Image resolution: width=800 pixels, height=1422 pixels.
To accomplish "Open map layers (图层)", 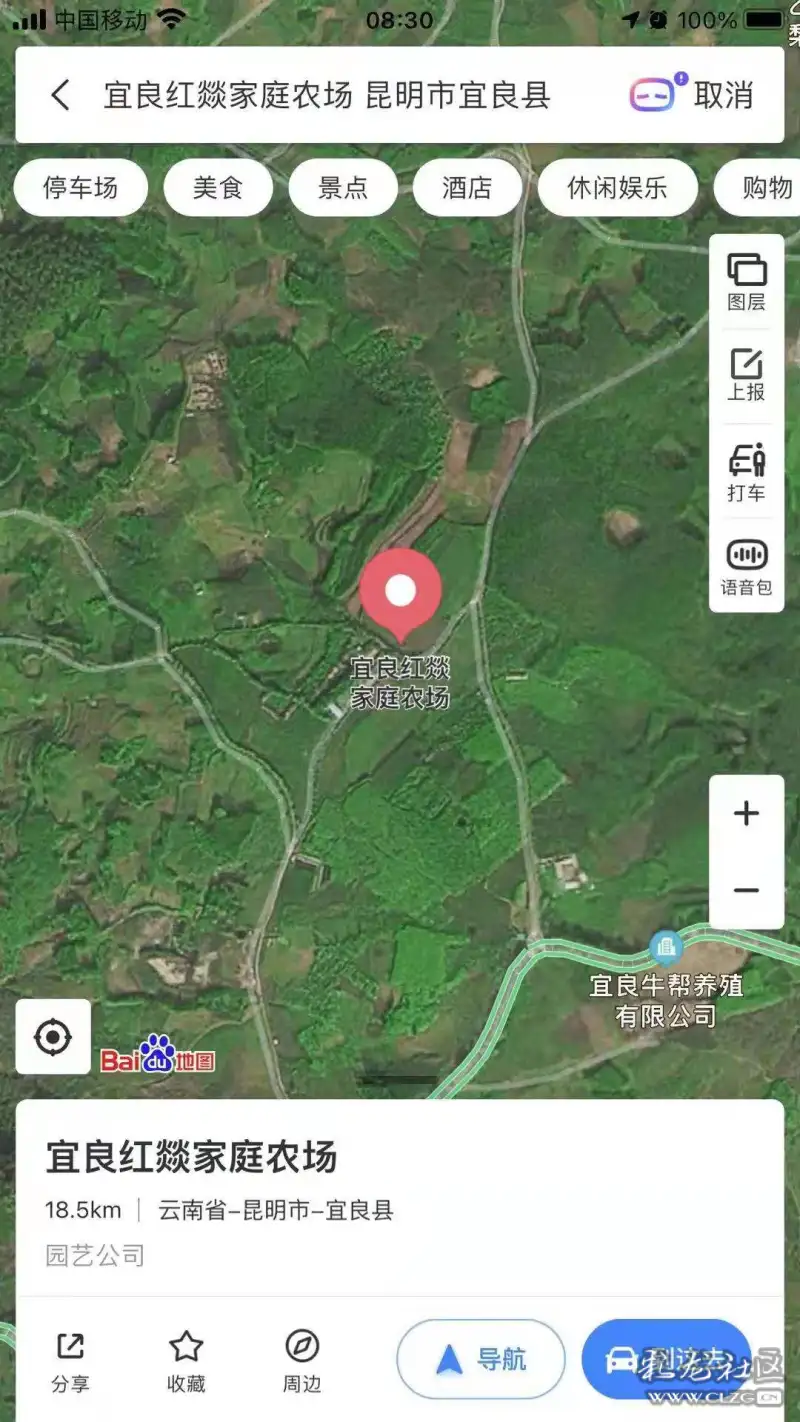I will (x=746, y=282).
